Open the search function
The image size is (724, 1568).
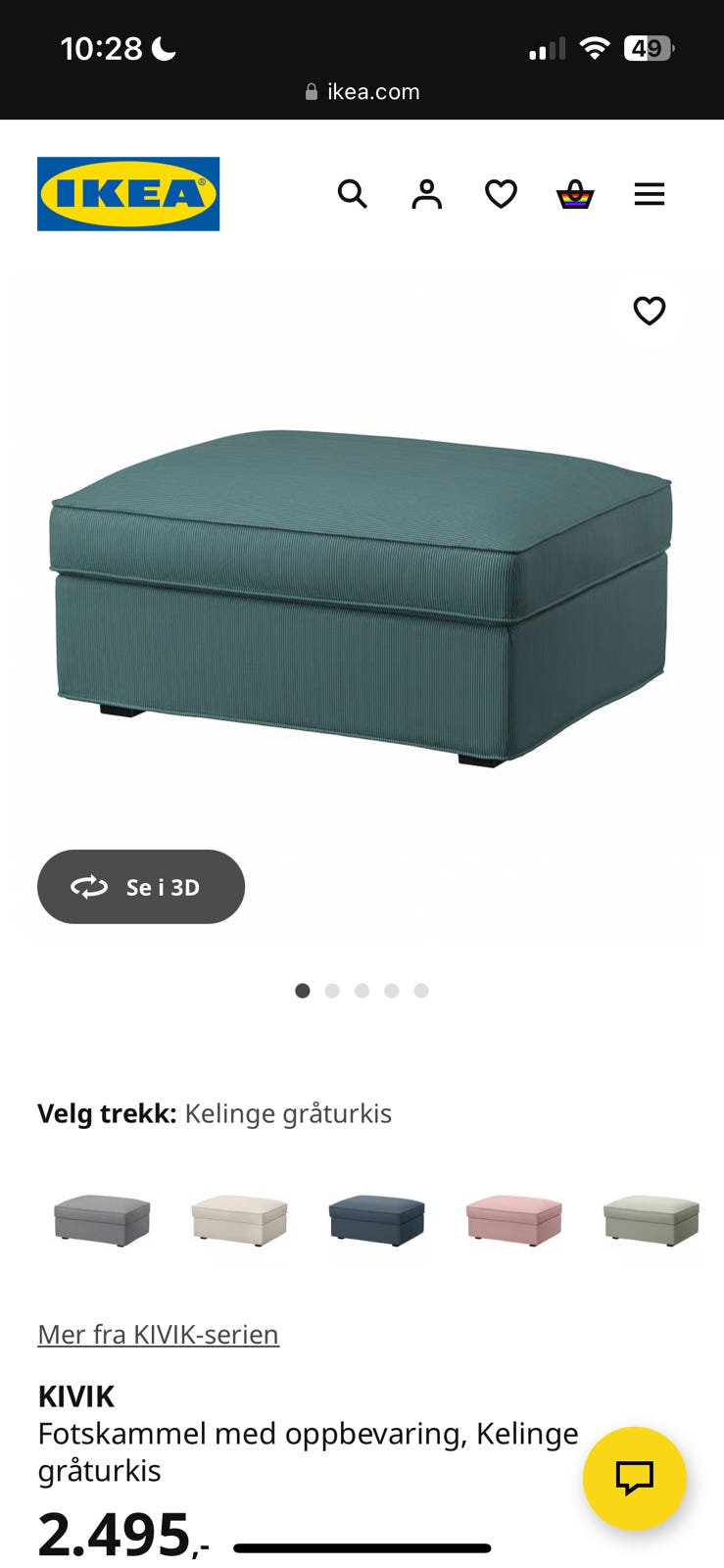click(353, 194)
